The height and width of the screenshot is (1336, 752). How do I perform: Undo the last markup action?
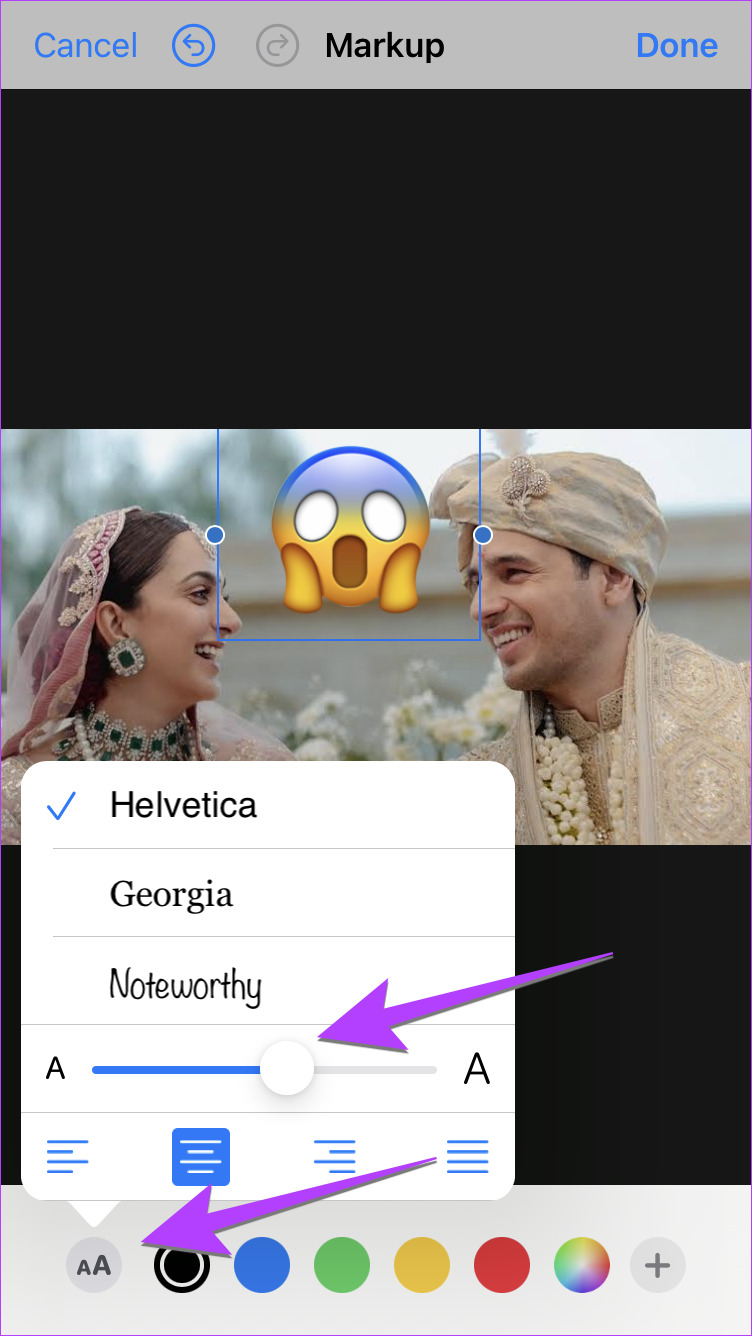[x=193, y=46]
